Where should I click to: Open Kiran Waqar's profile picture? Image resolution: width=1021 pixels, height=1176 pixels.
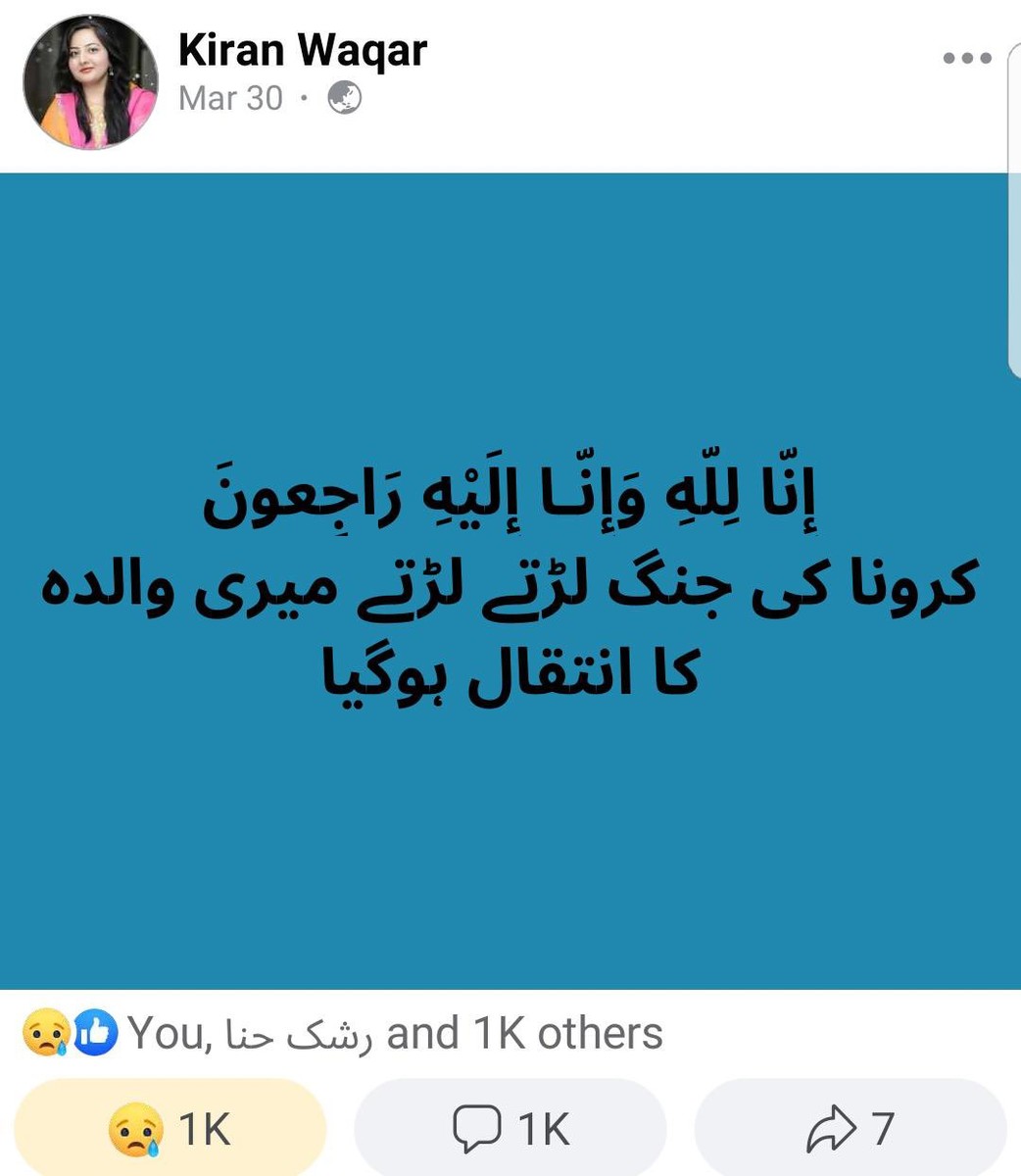coord(90,82)
